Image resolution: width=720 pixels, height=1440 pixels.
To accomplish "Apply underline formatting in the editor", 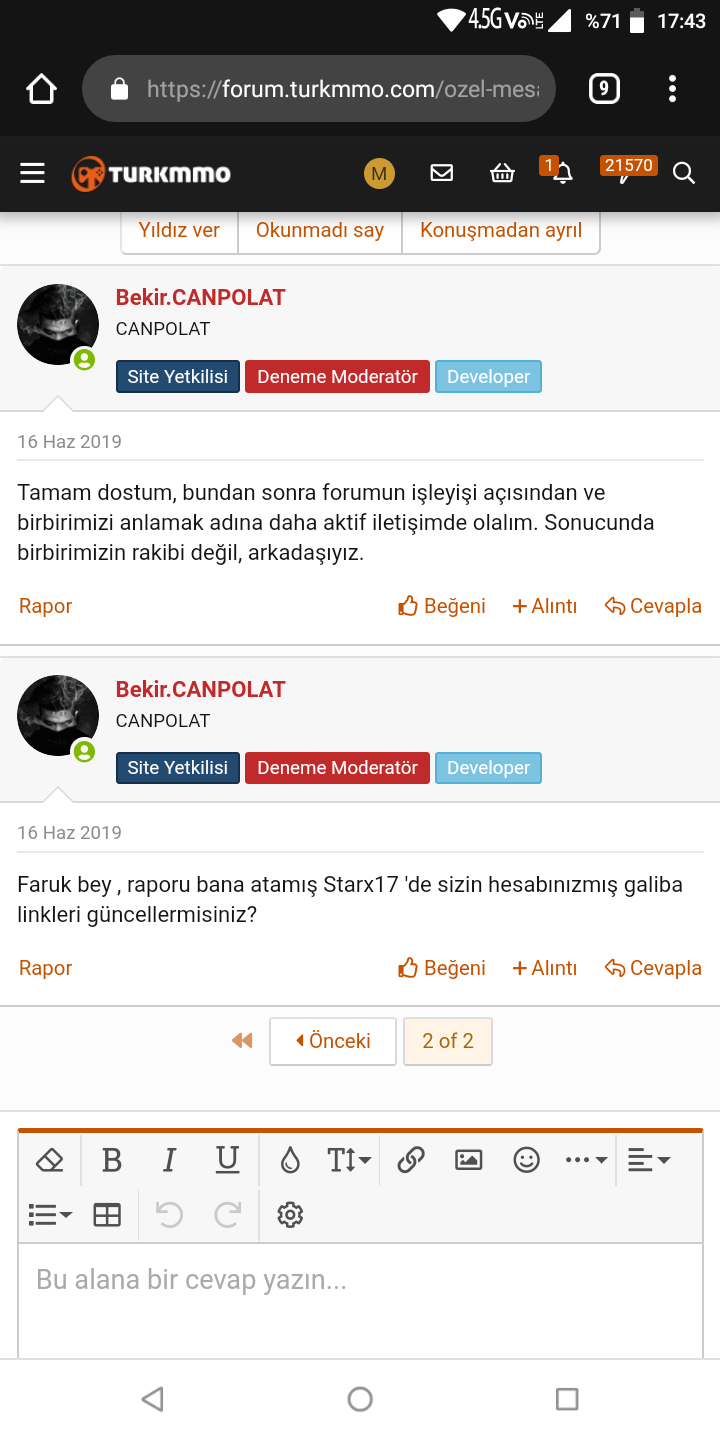I will click(x=228, y=1160).
